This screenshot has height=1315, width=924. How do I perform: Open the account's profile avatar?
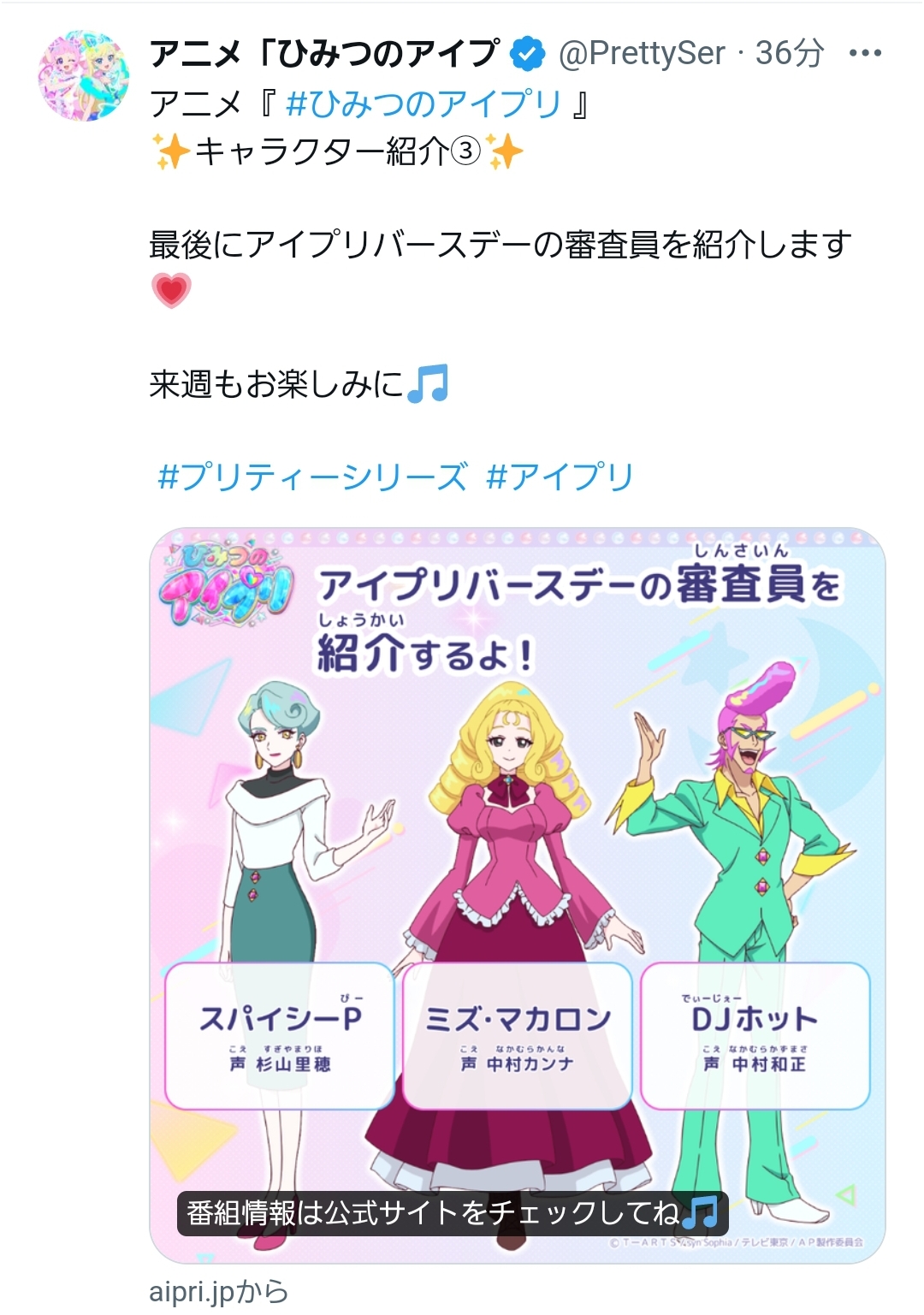83,76
